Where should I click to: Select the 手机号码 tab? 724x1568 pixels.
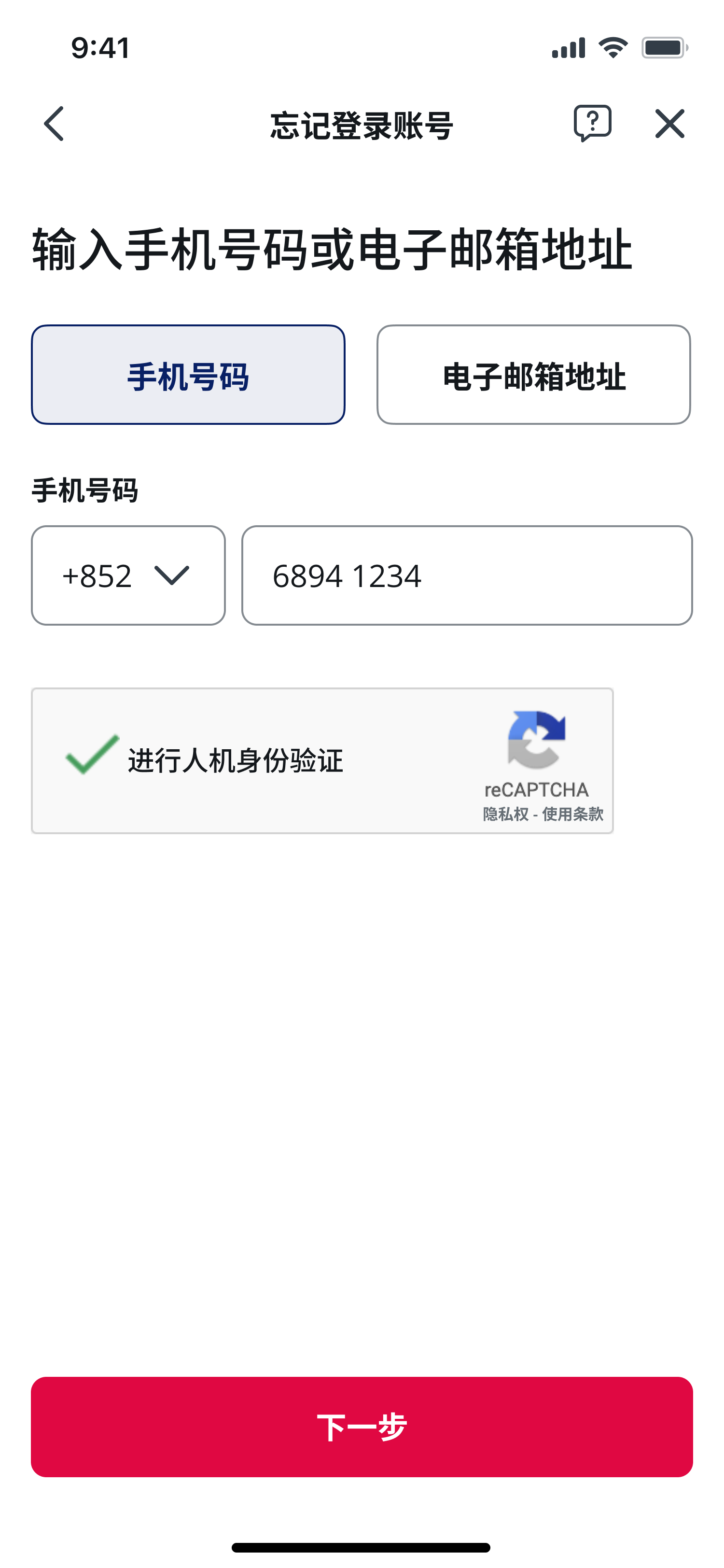click(x=188, y=375)
